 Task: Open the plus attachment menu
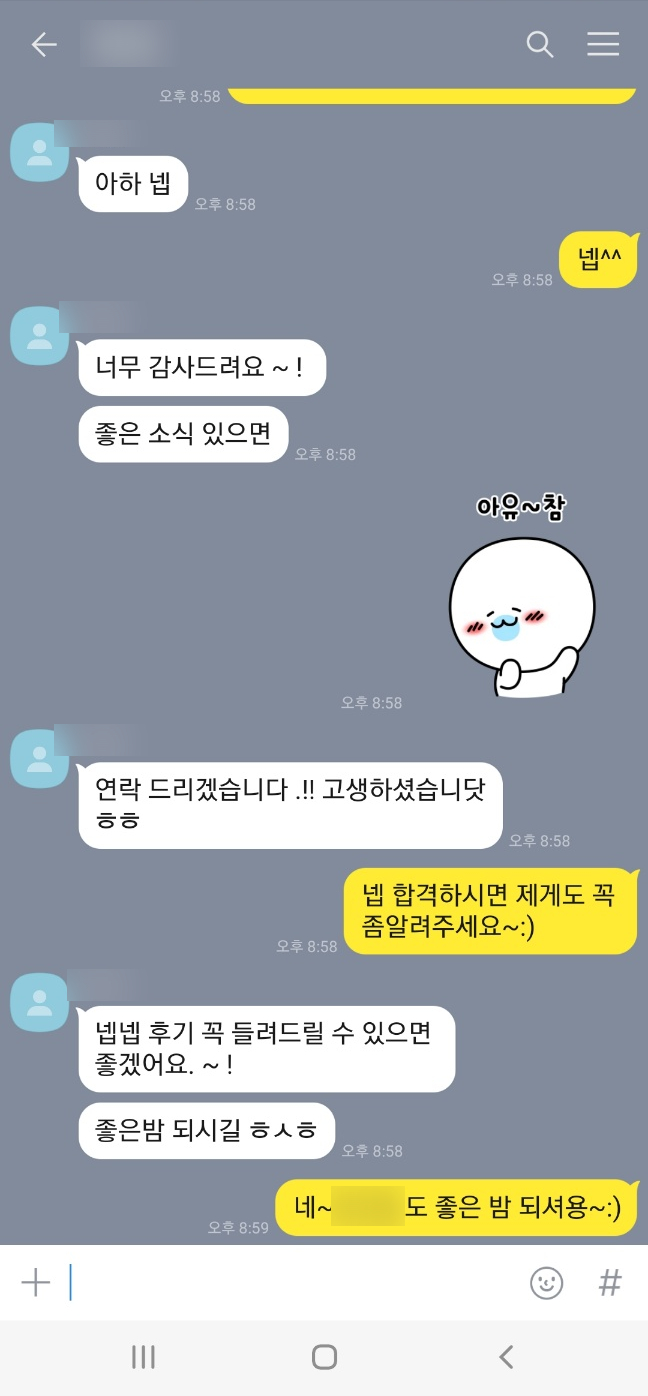pos(35,1282)
